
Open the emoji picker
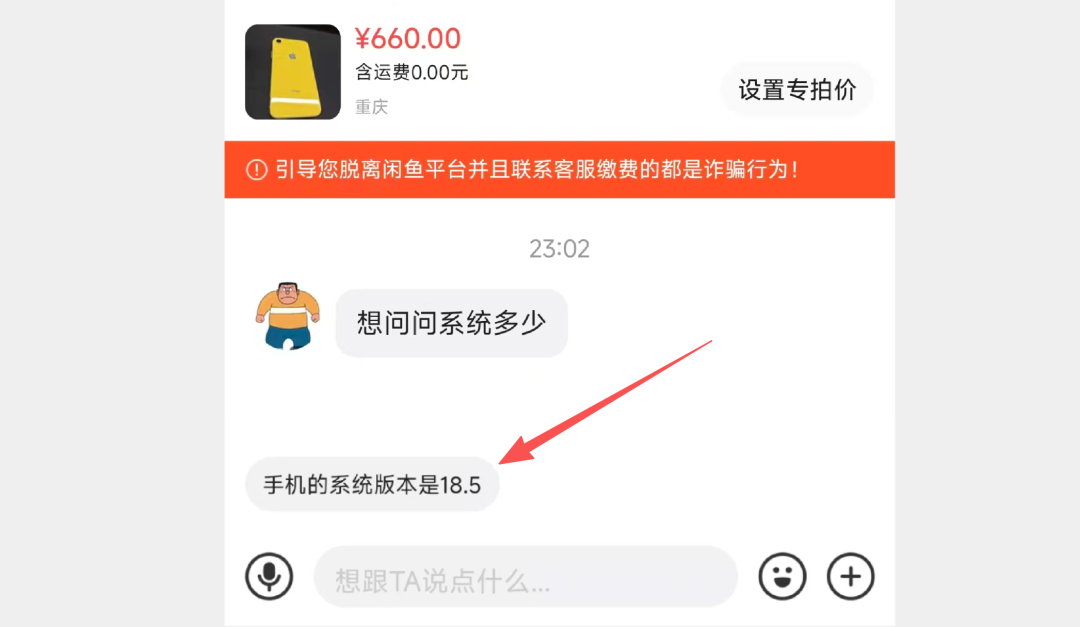[x=782, y=576]
